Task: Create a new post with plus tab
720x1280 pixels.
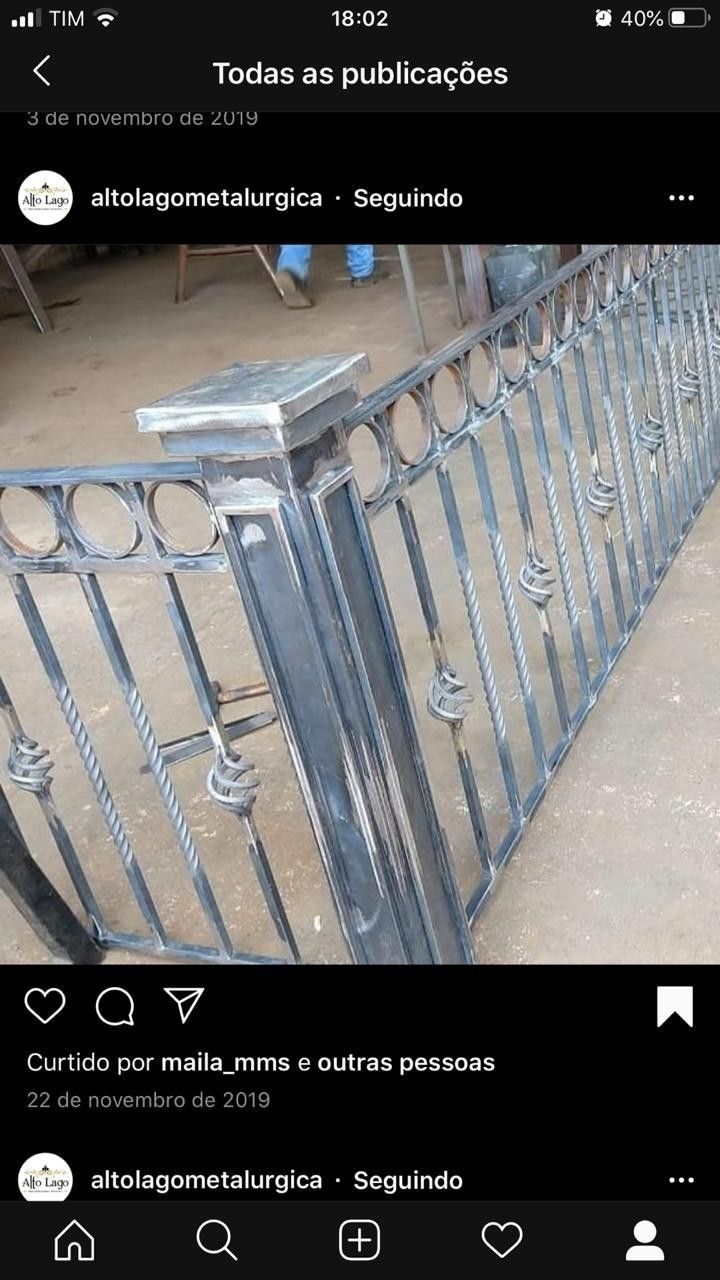Action: pos(359,1241)
